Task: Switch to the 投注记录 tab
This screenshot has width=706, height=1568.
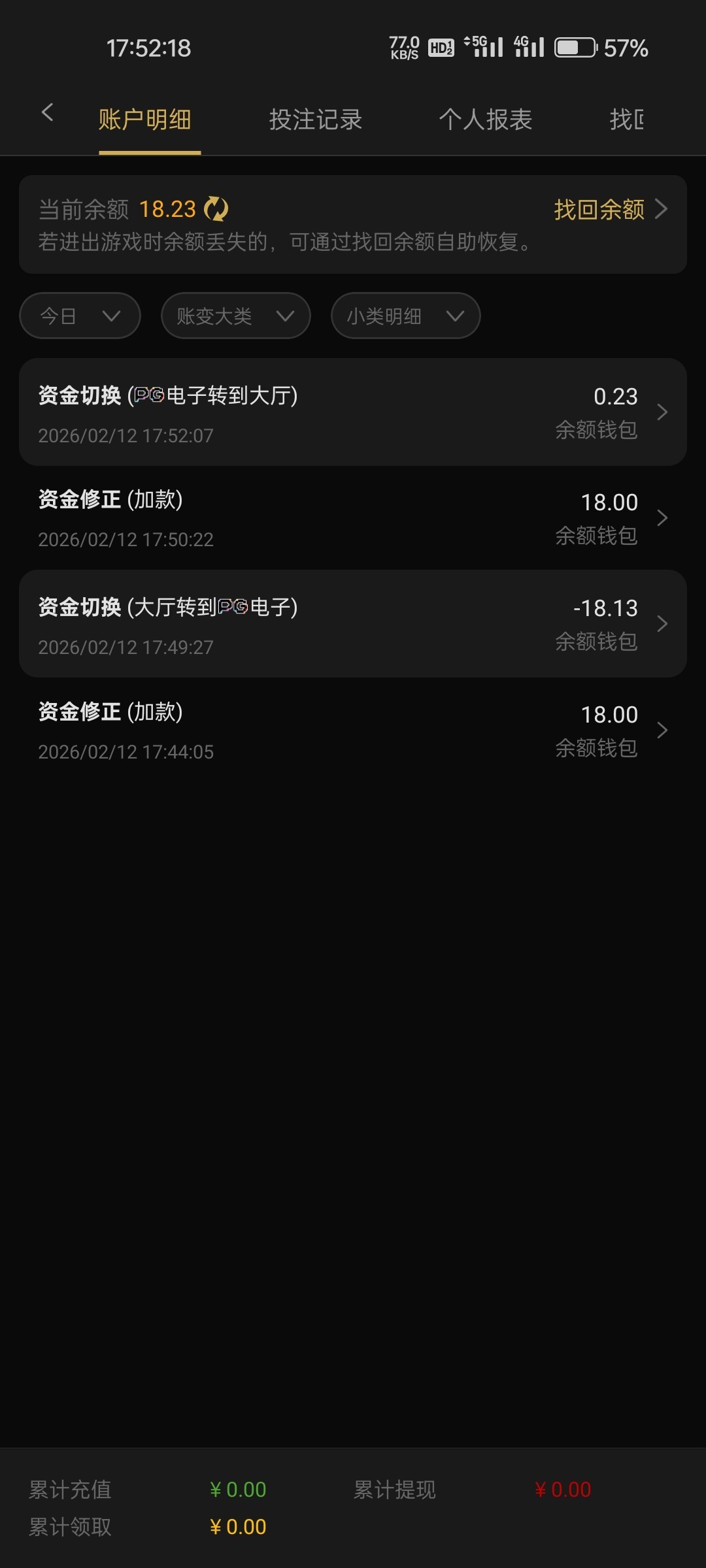Action: pos(315,120)
